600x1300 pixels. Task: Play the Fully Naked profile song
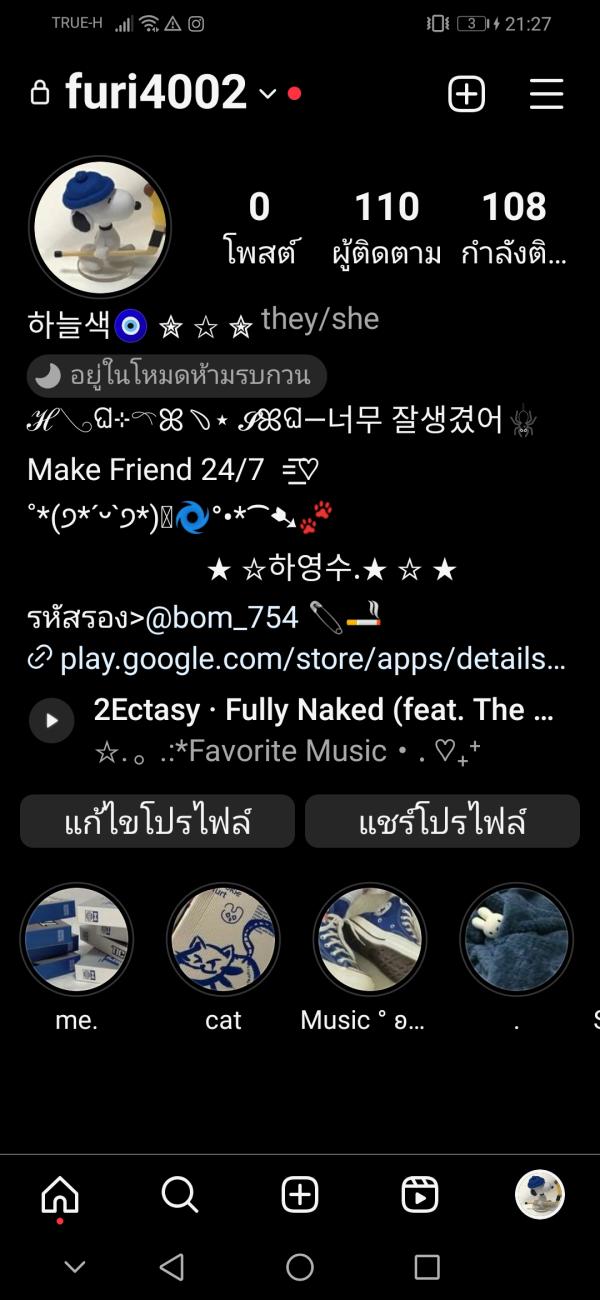click(51, 720)
